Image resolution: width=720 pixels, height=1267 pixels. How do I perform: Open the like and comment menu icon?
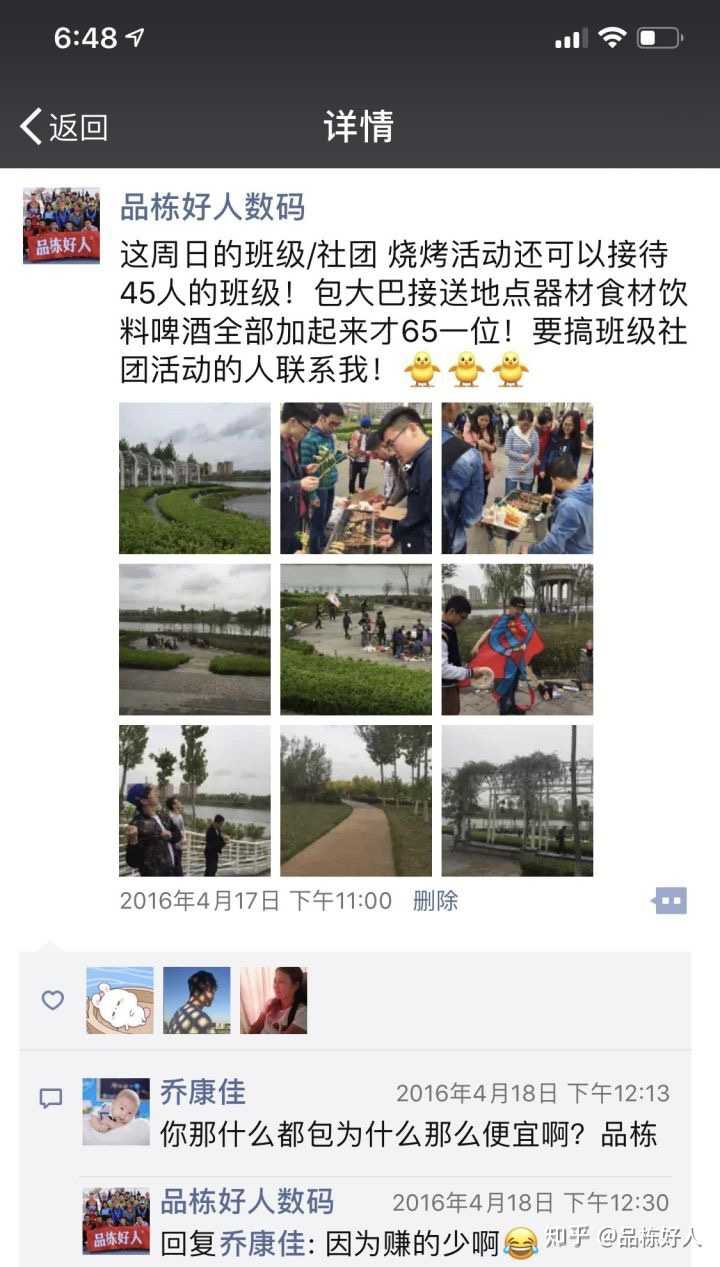click(669, 900)
